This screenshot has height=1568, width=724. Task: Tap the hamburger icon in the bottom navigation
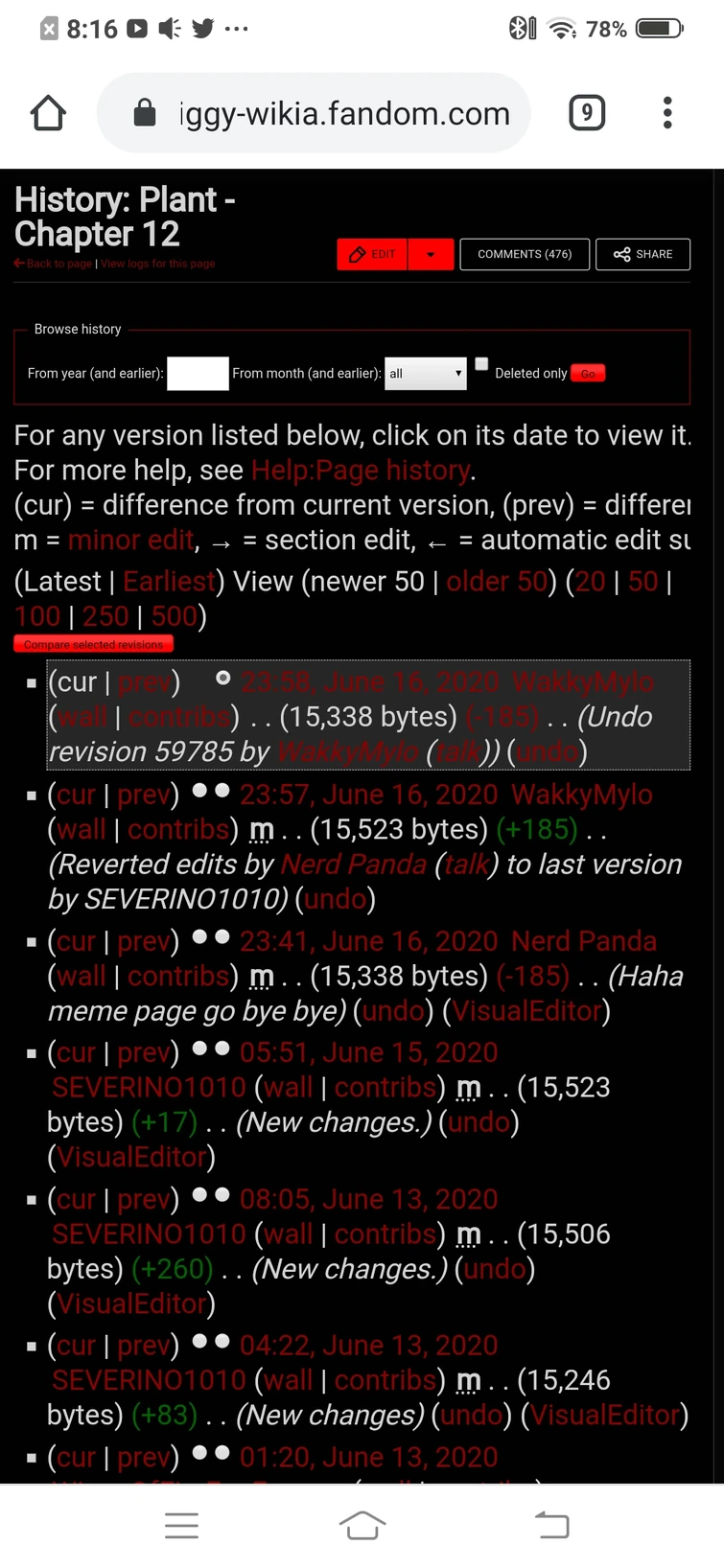[181, 1525]
